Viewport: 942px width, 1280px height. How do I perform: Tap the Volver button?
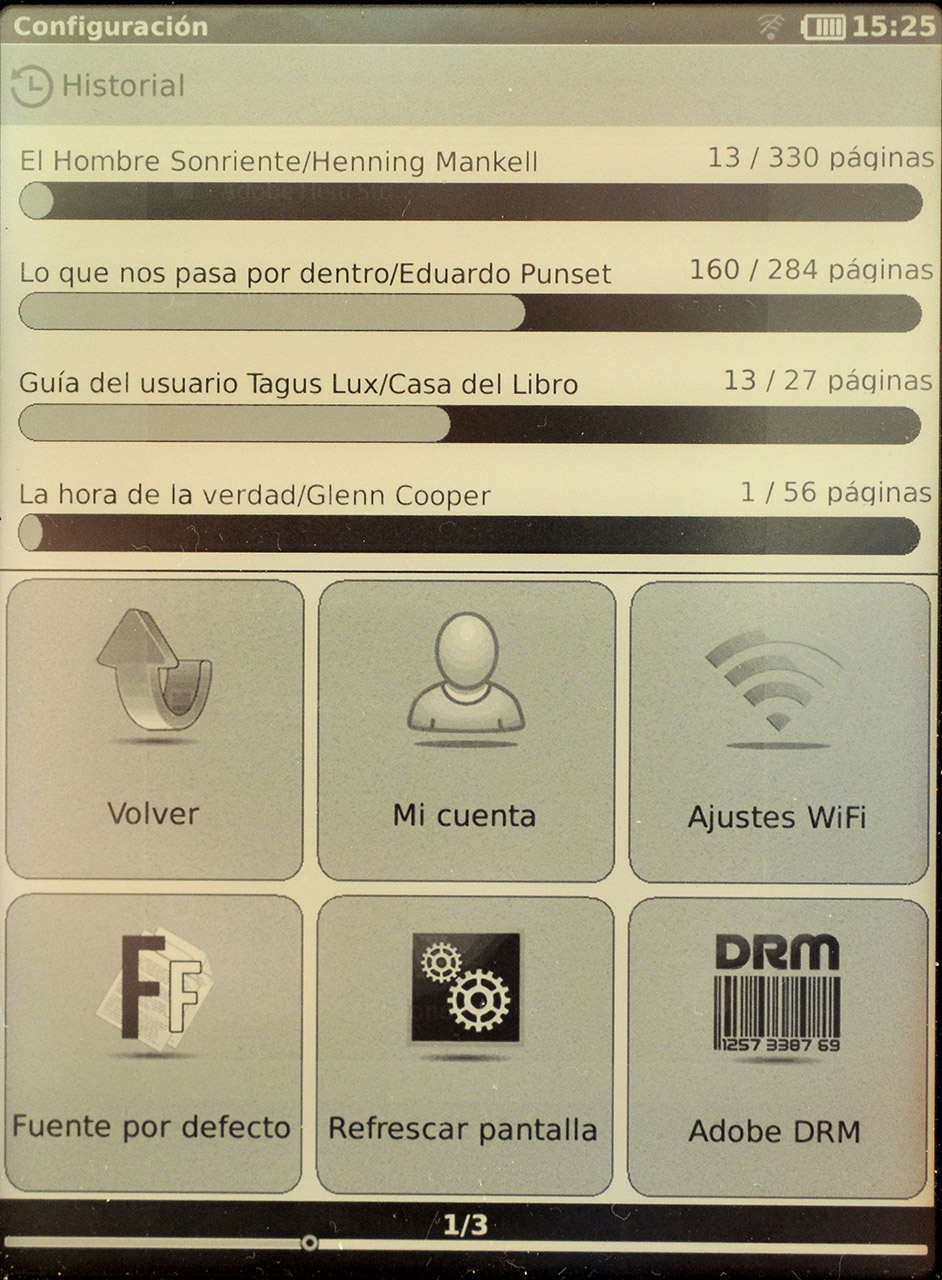[154, 730]
